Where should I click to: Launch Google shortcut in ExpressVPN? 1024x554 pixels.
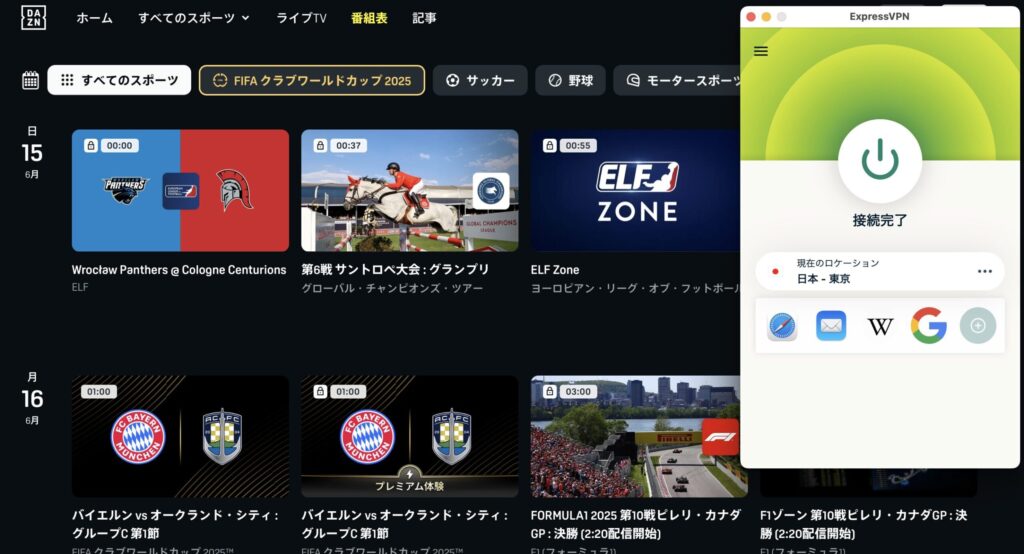point(929,326)
